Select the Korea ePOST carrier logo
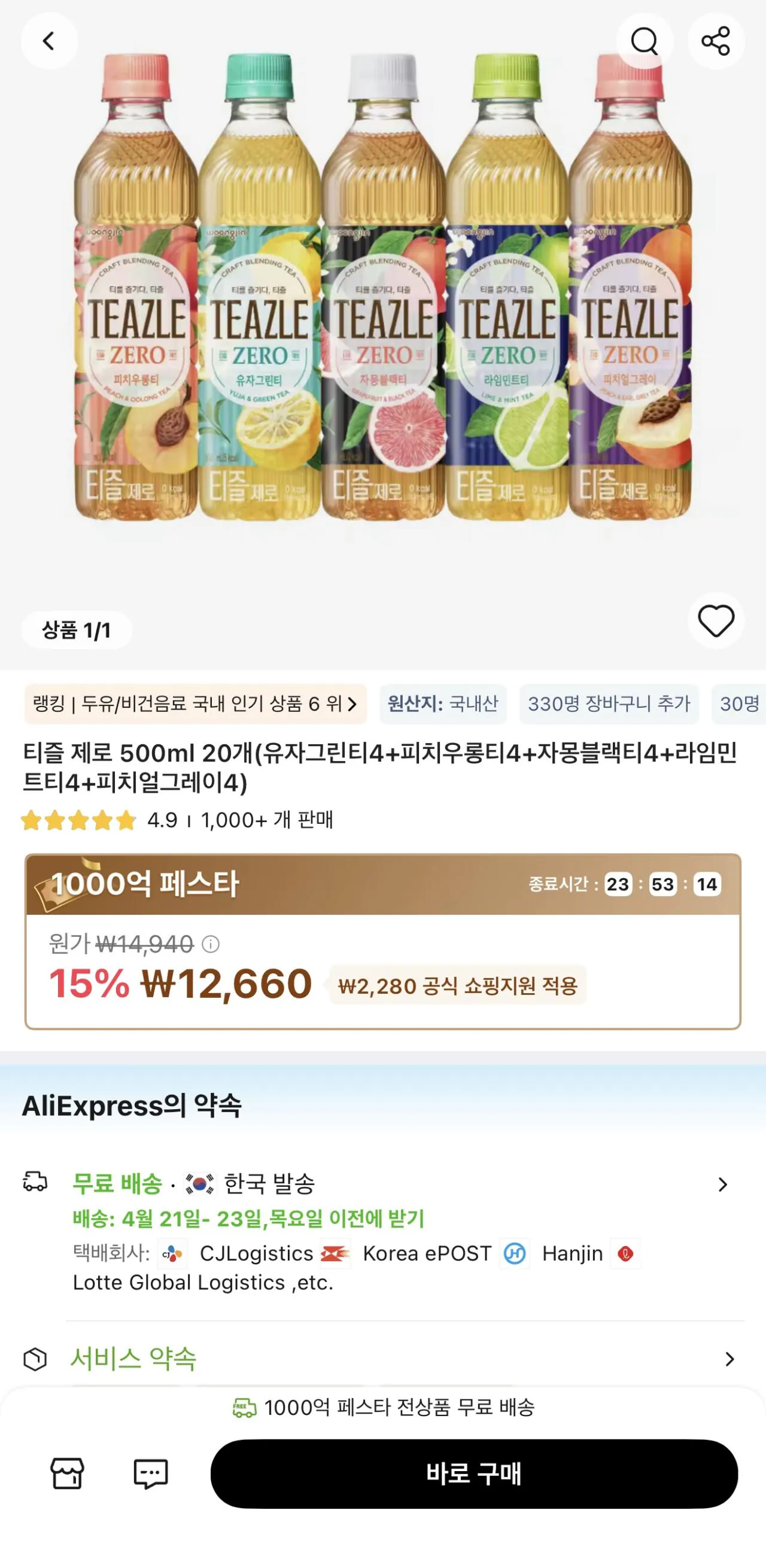766x1568 pixels. (336, 1254)
